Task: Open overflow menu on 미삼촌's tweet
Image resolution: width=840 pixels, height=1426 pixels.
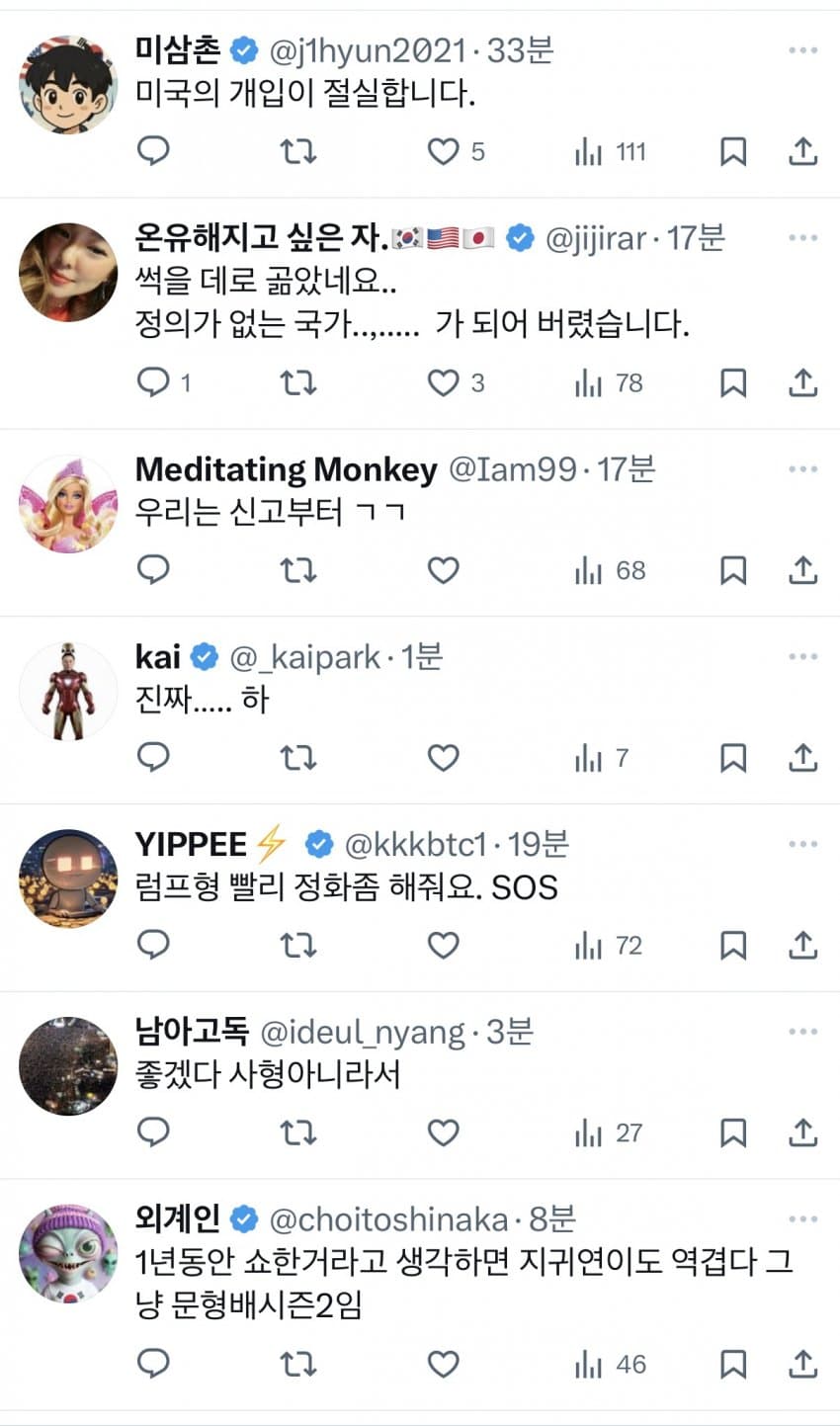Action: tap(802, 50)
